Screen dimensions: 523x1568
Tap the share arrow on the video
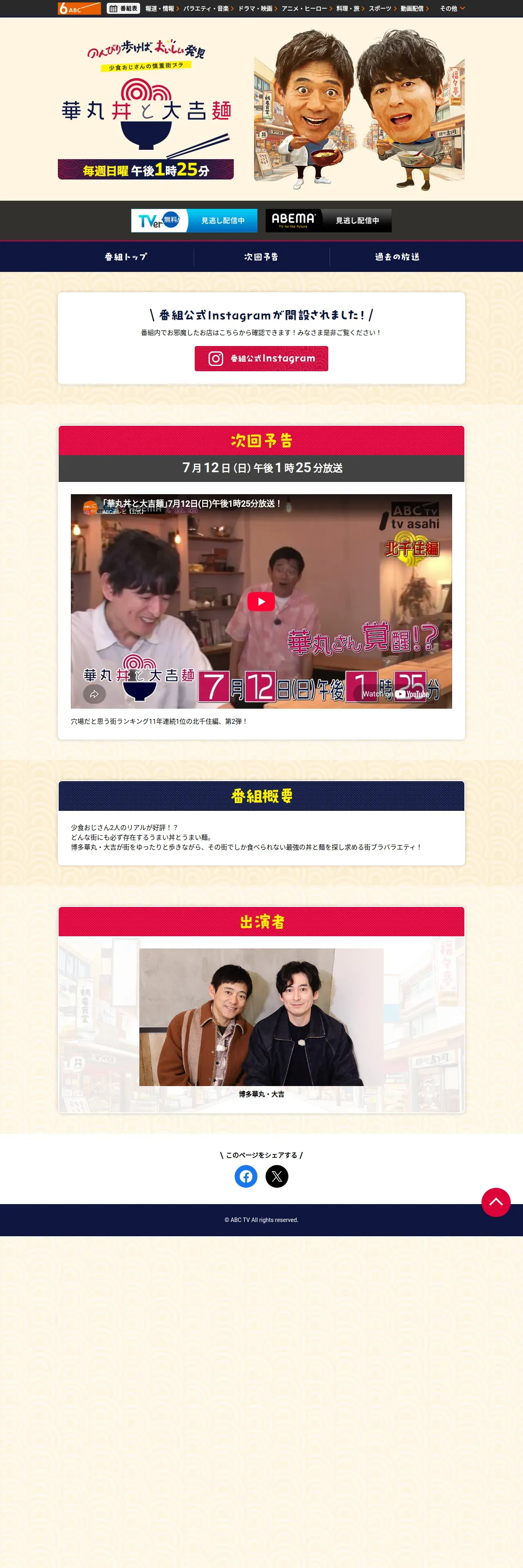(x=94, y=694)
